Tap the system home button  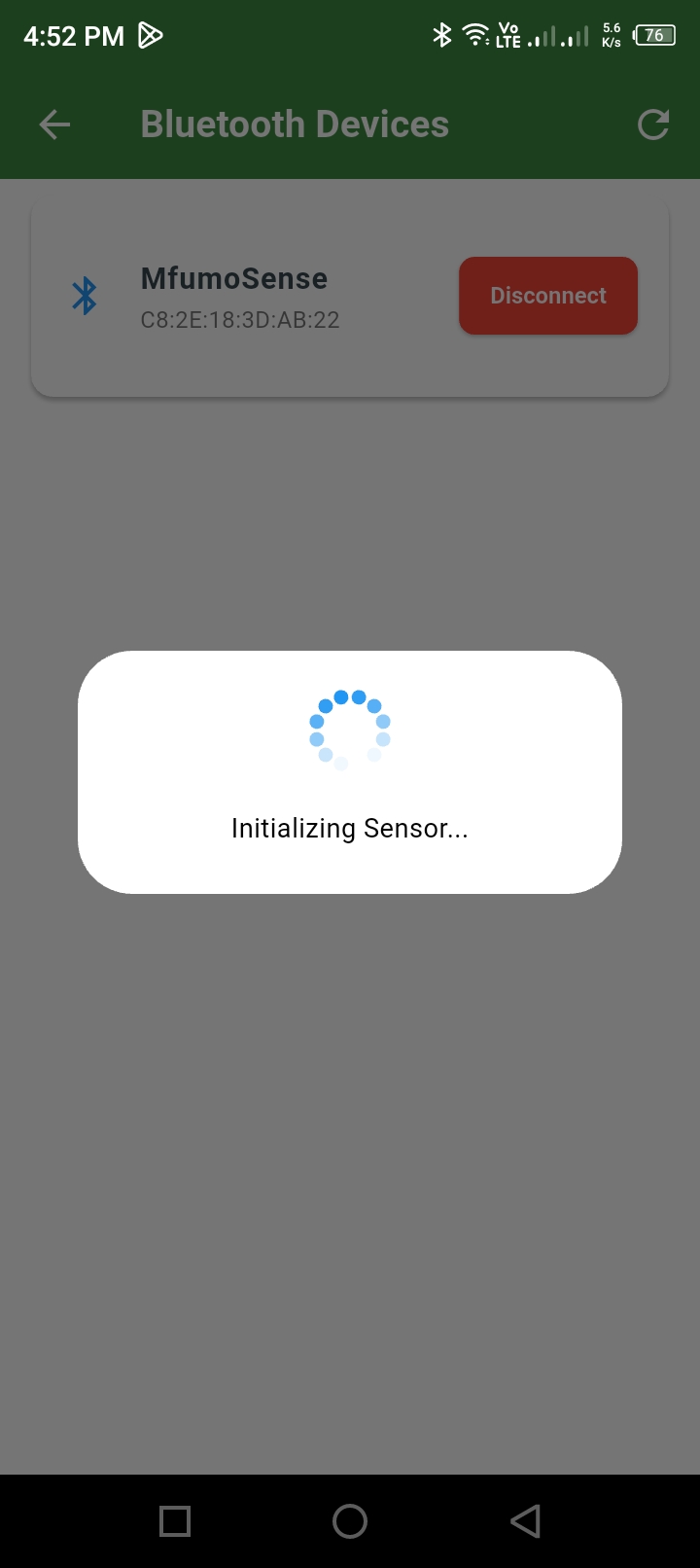pos(350,1521)
